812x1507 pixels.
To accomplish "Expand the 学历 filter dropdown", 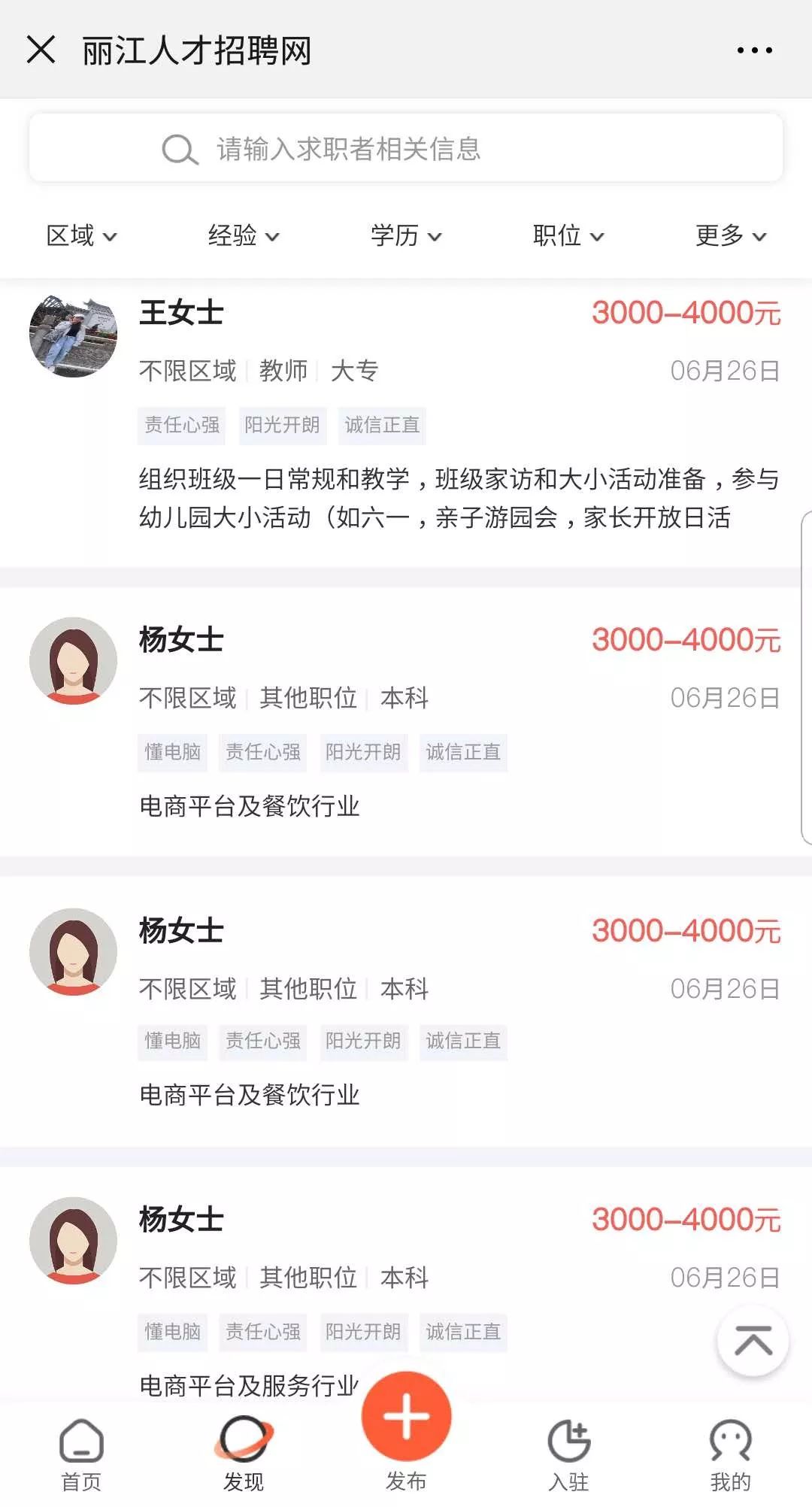I will pos(406,235).
